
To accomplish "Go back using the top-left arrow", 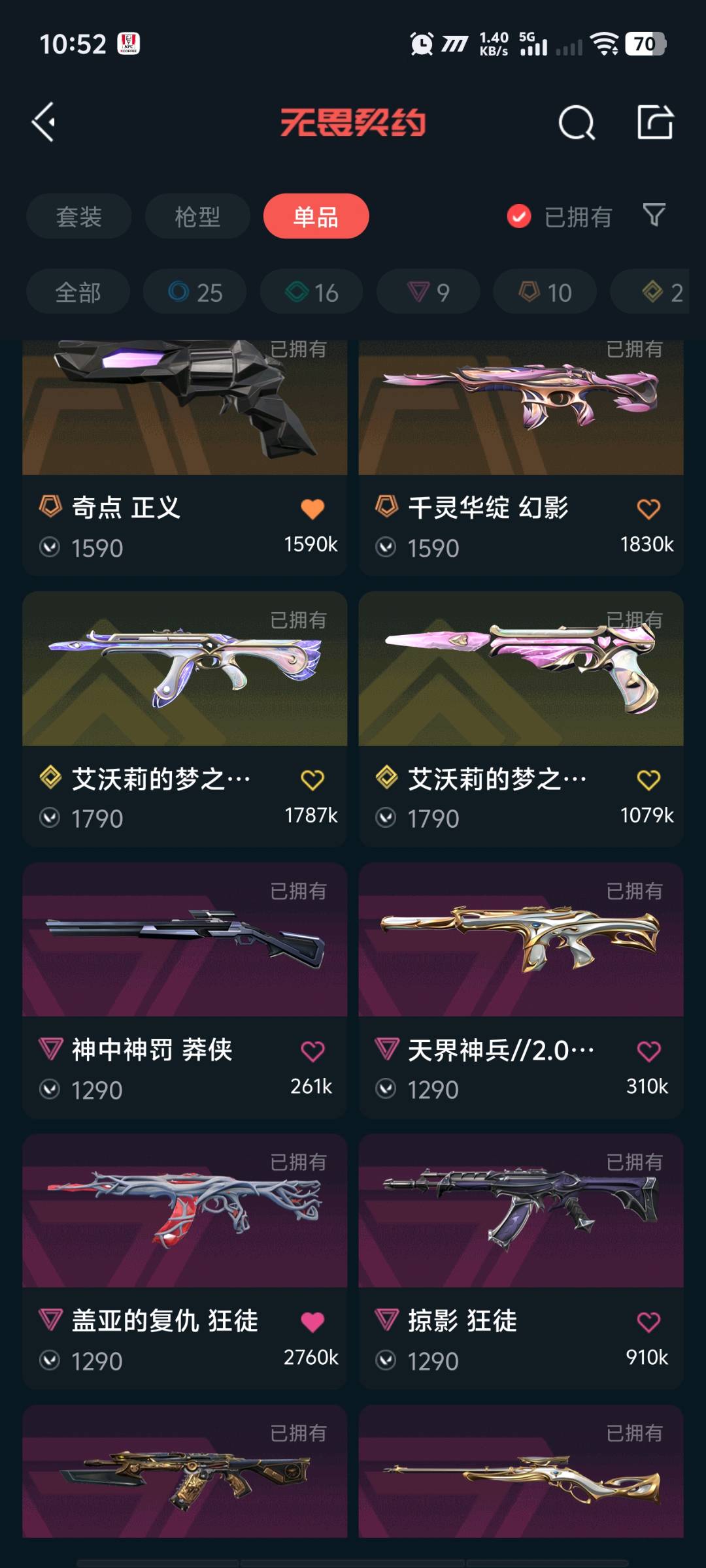I will click(44, 122).
